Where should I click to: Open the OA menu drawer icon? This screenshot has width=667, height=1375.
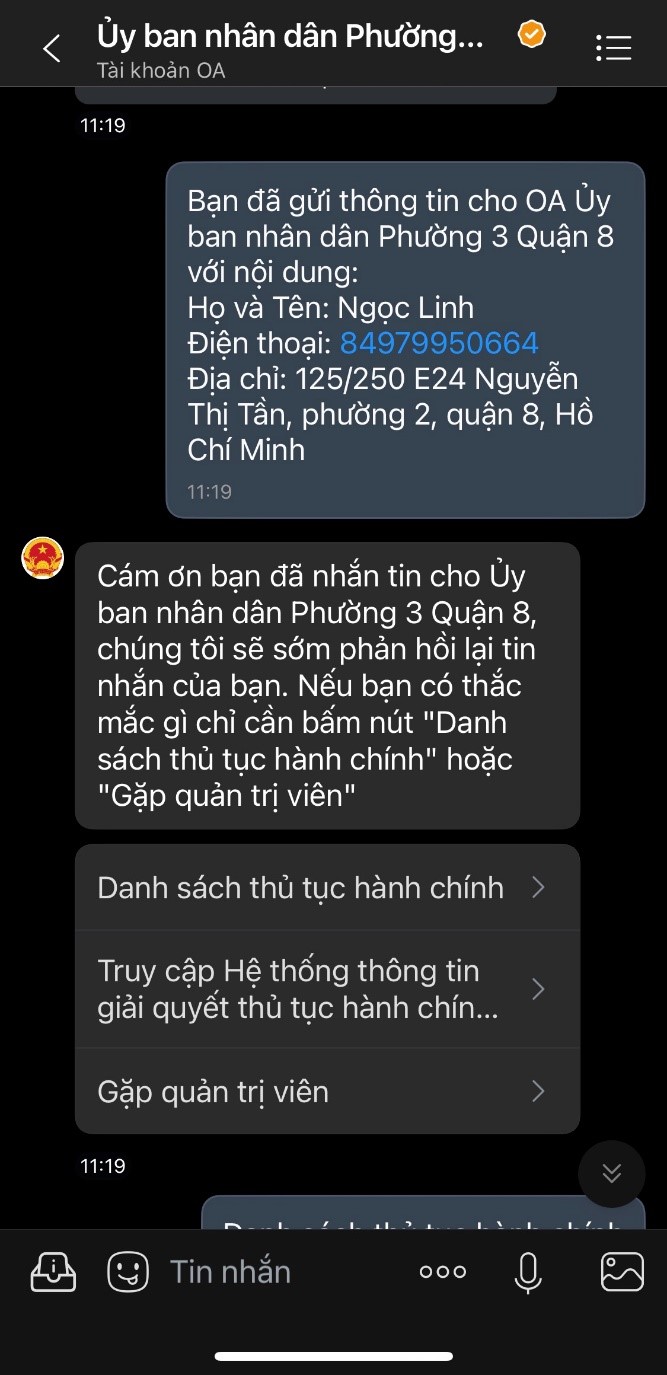[53, 1272]
